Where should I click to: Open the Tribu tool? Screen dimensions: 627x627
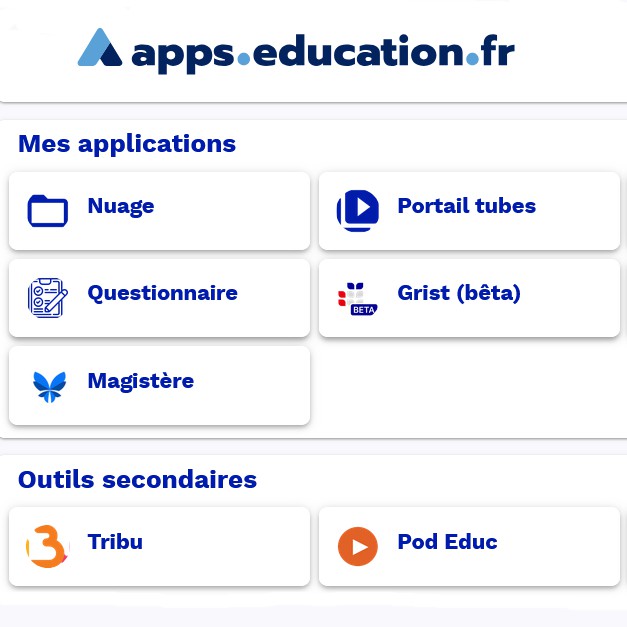pyautogui.click(x=159, y=546)
